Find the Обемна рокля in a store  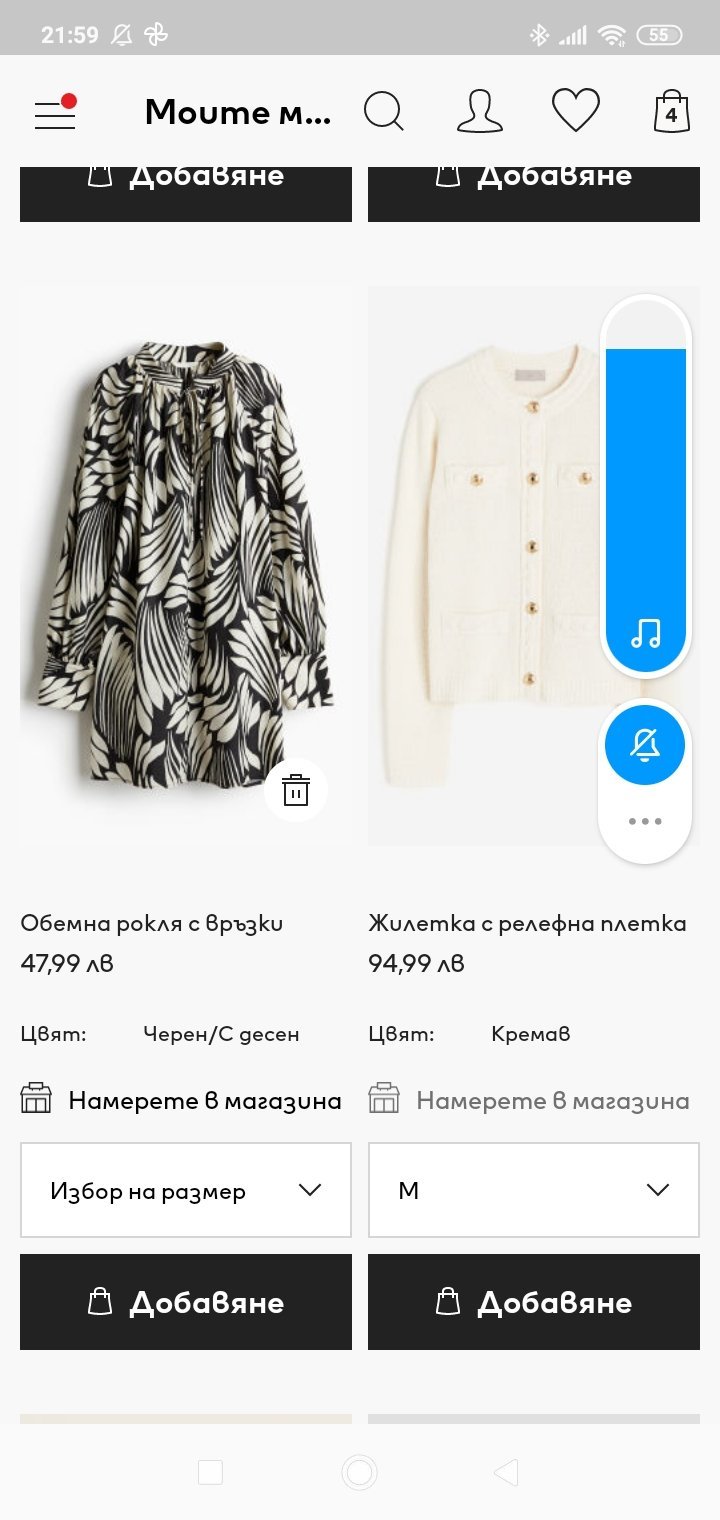(182, 1101)
